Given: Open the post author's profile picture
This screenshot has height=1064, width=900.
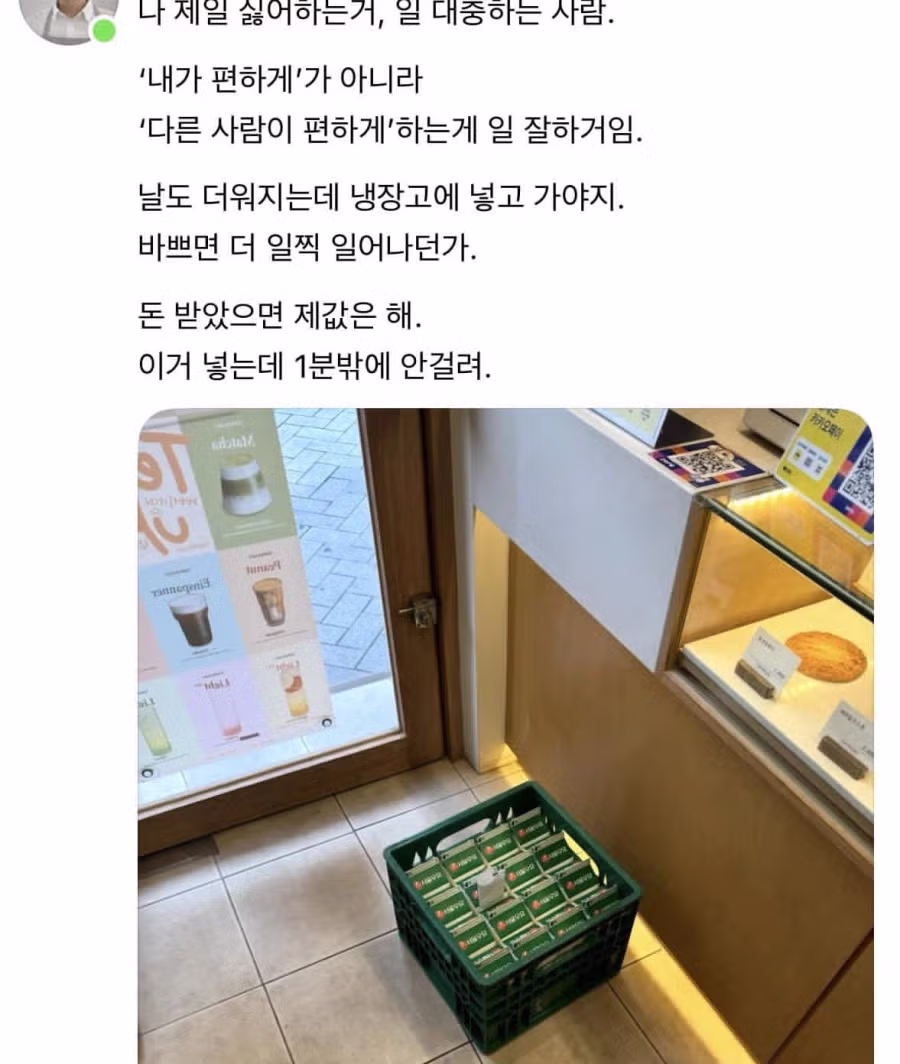Looking at the screenshot, I should (x=68, y=14).
